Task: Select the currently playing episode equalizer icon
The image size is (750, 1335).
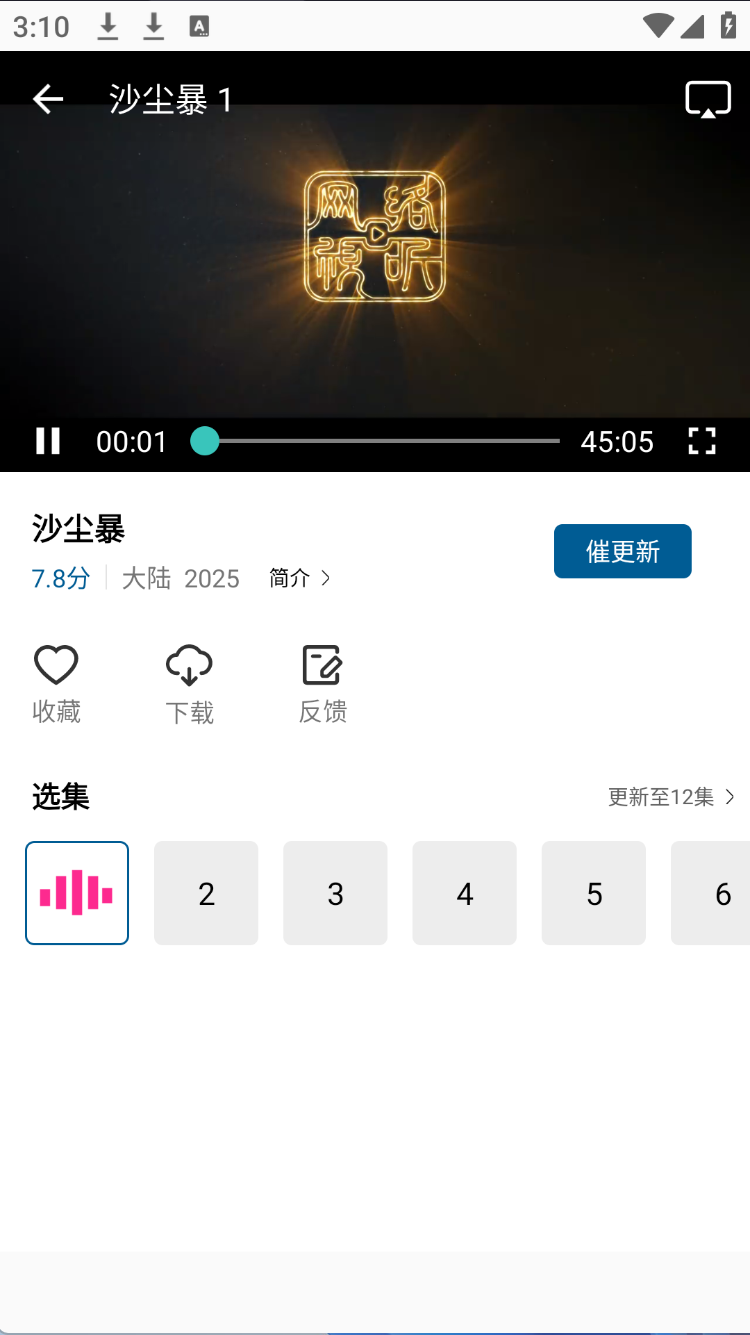Action: click(77, 892)
